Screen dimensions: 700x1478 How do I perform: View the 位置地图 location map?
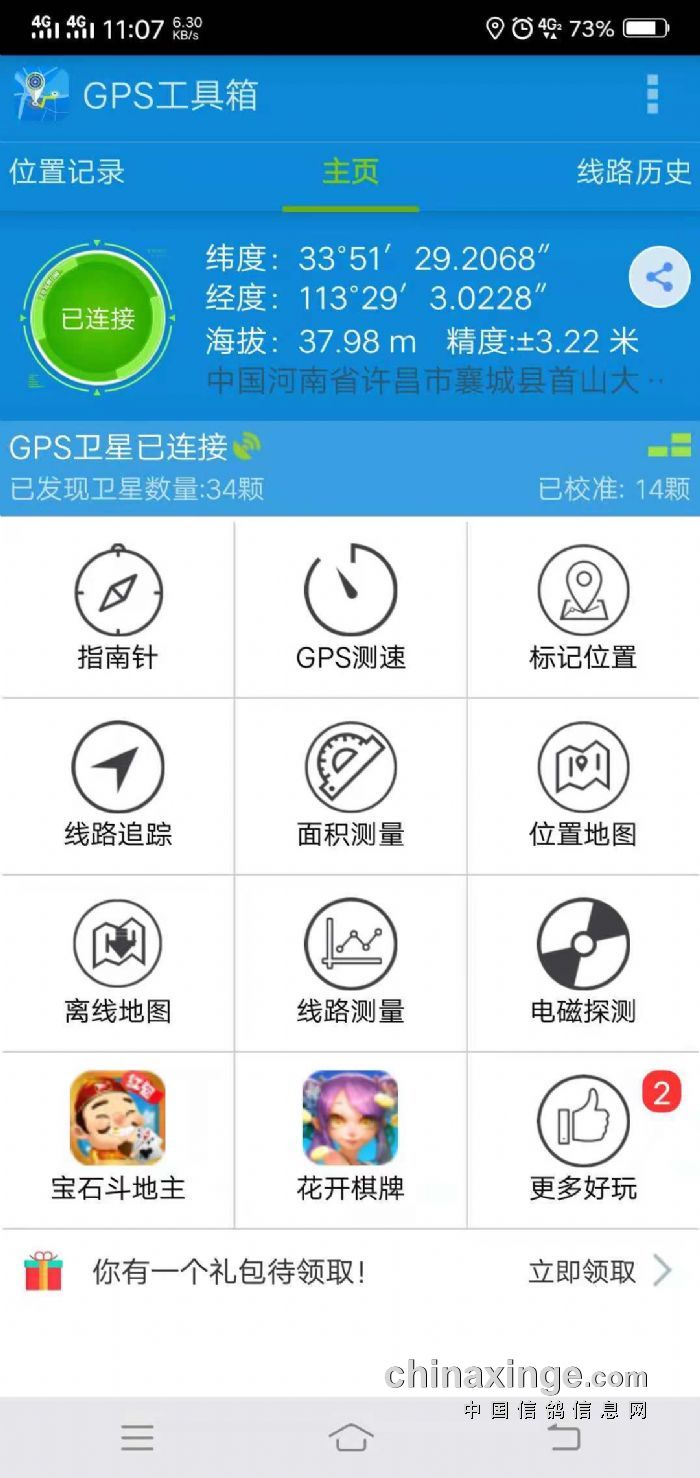[583, 785]
